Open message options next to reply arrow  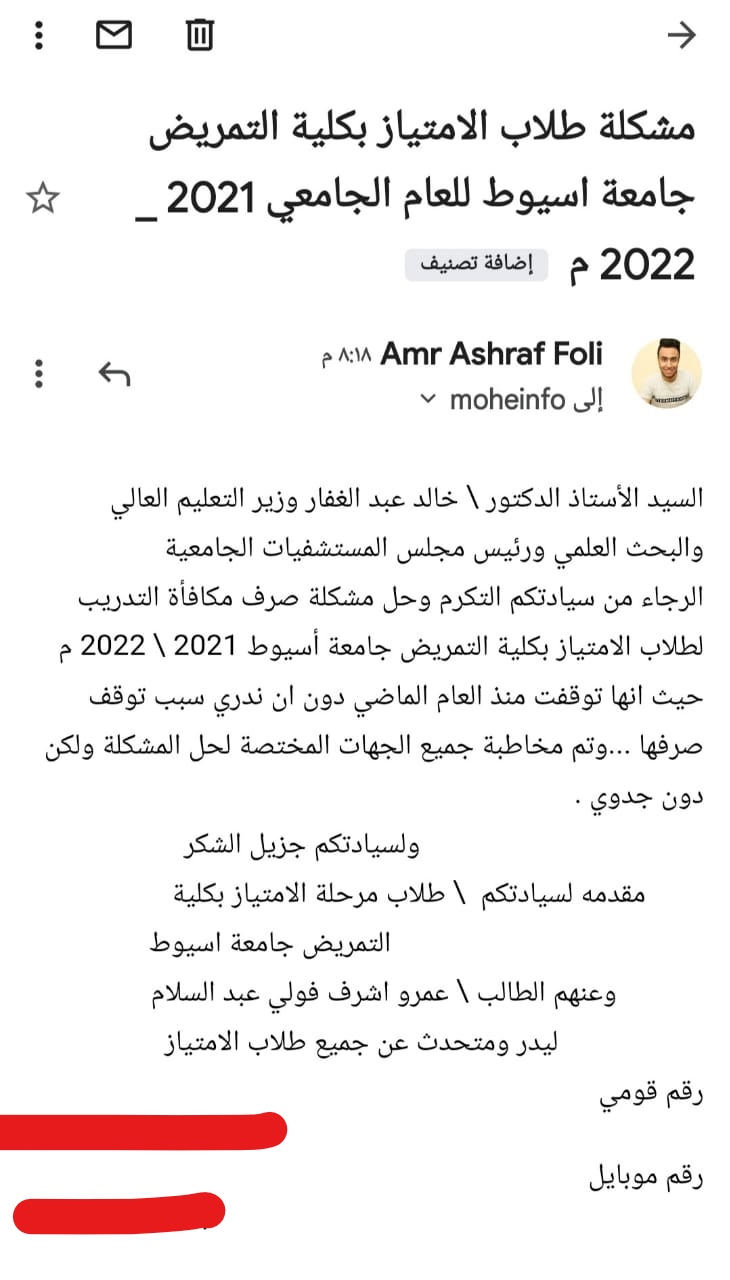coord(39,373)
